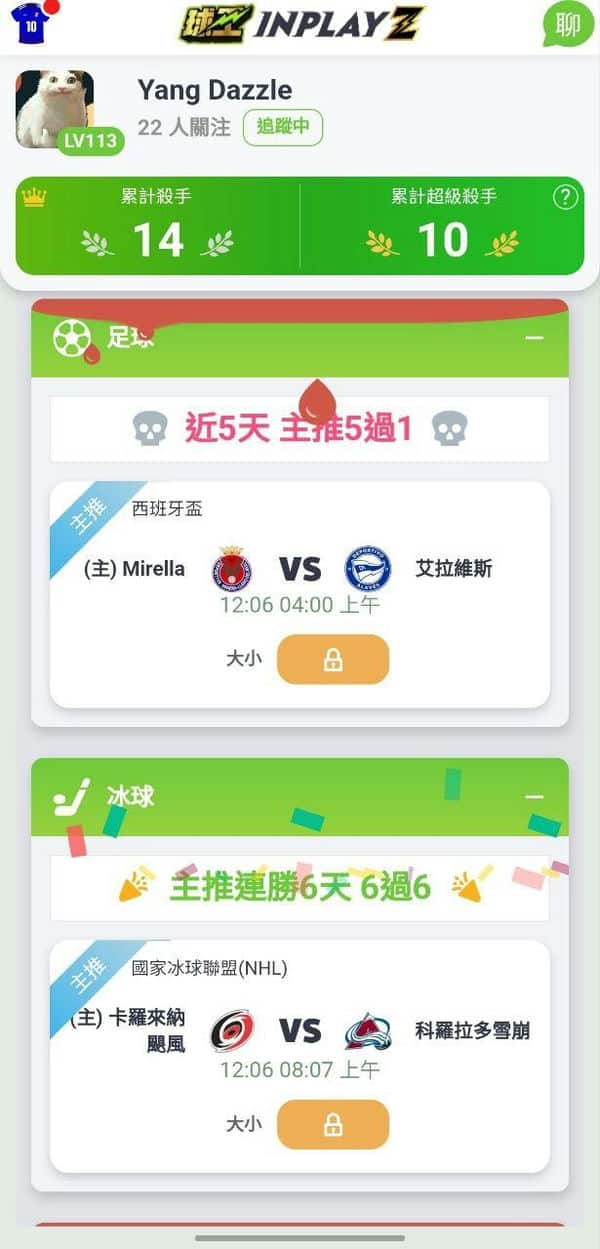The width and height of the screenshot is (600, 1249).
Task: Open the 卡羅來納颶風 VS 科羅拉多雪崩 match card
Action: tap(300, 1056)
